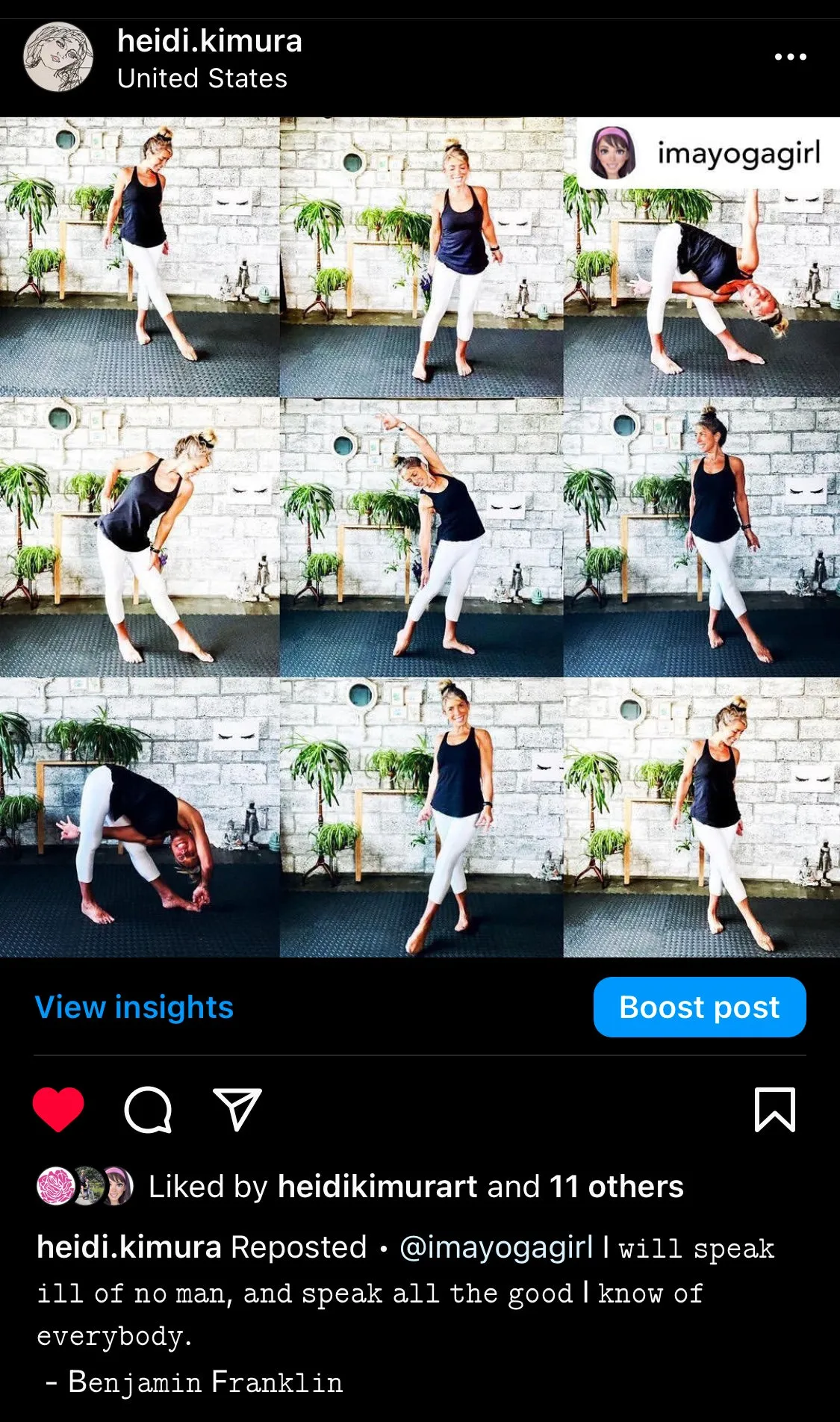Open heidi.kimura's profile picture
Screen dimensions: 840x1422
click(x=58, y=57)
